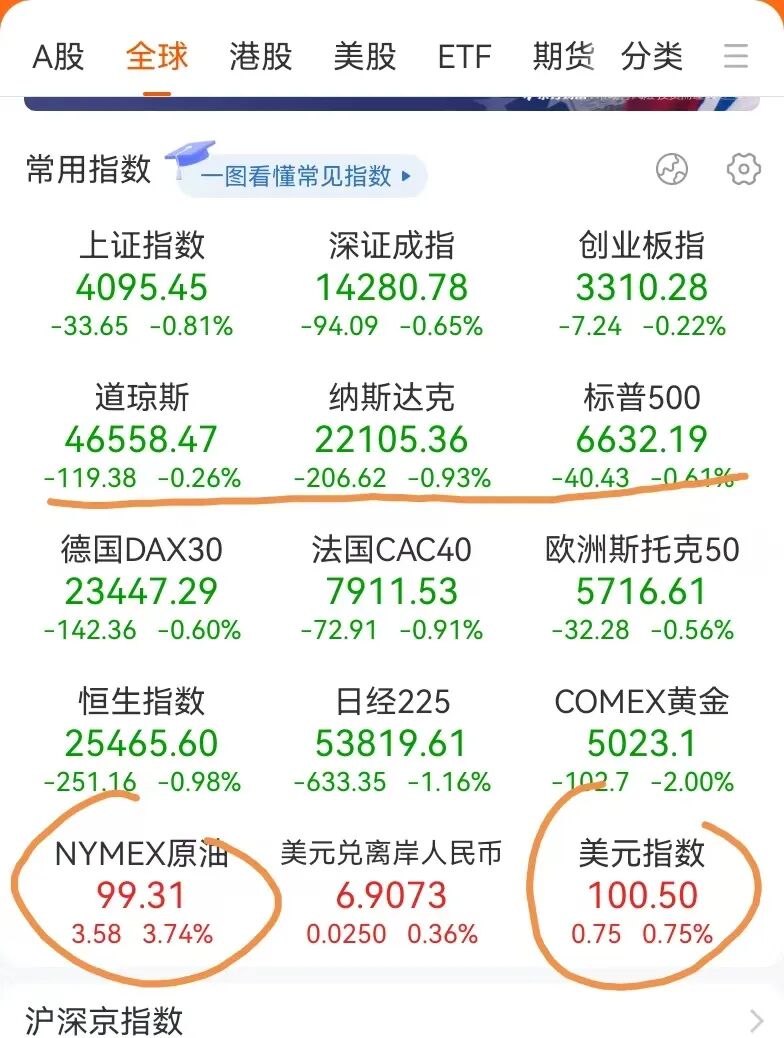Screen dimensions: 784x1038
Task: Open the hamburger menu for more tabs
Action: [x=736, y=56]
